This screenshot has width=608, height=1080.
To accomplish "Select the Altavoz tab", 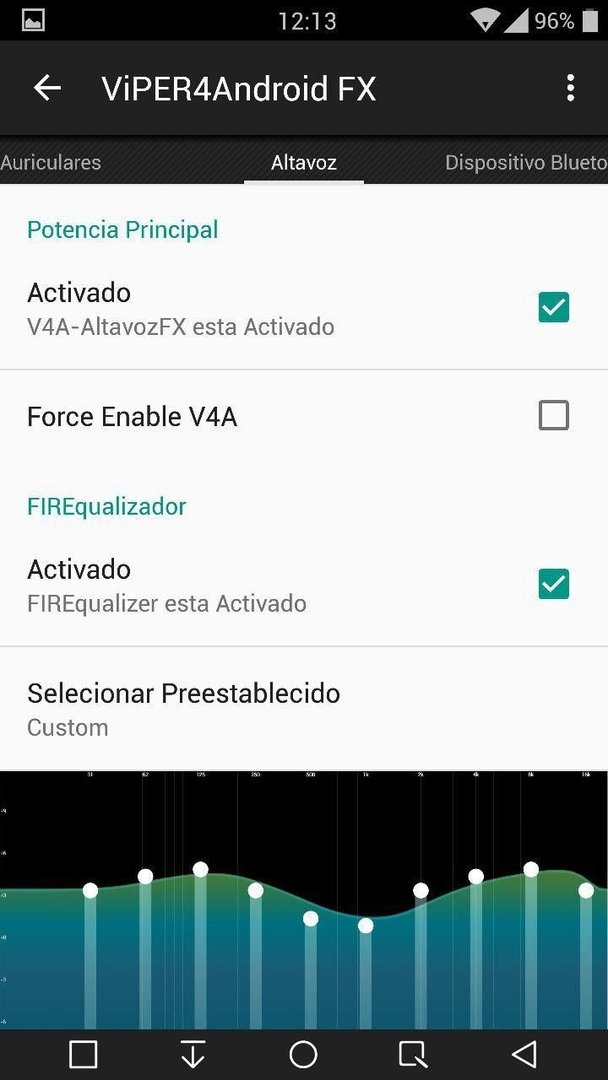I will tap(304, 163).
